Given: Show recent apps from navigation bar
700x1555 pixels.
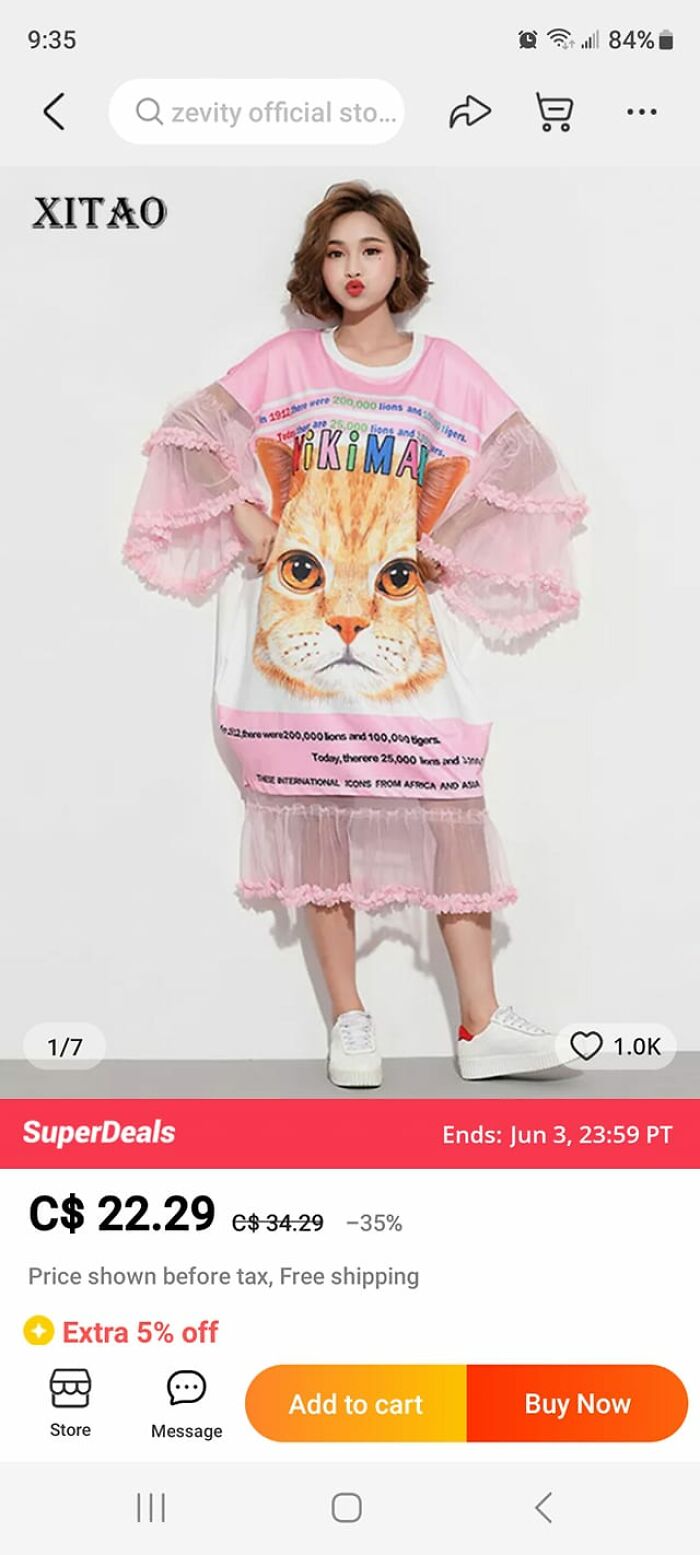Looking at the screenshot, I should point(151,1508).
